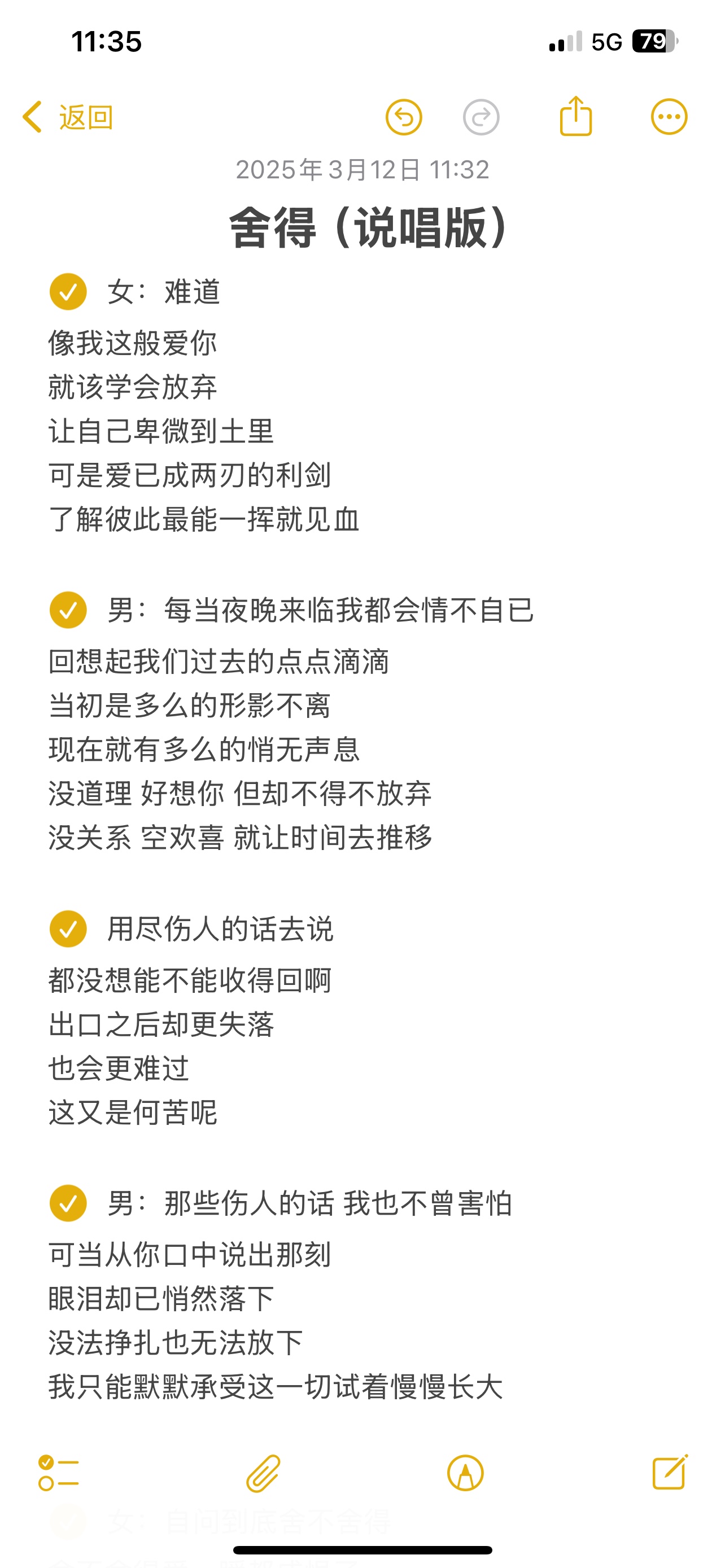Uncheck the item 女：难道
Viewport: 725px width, 1568px height.
pos(68,292)
